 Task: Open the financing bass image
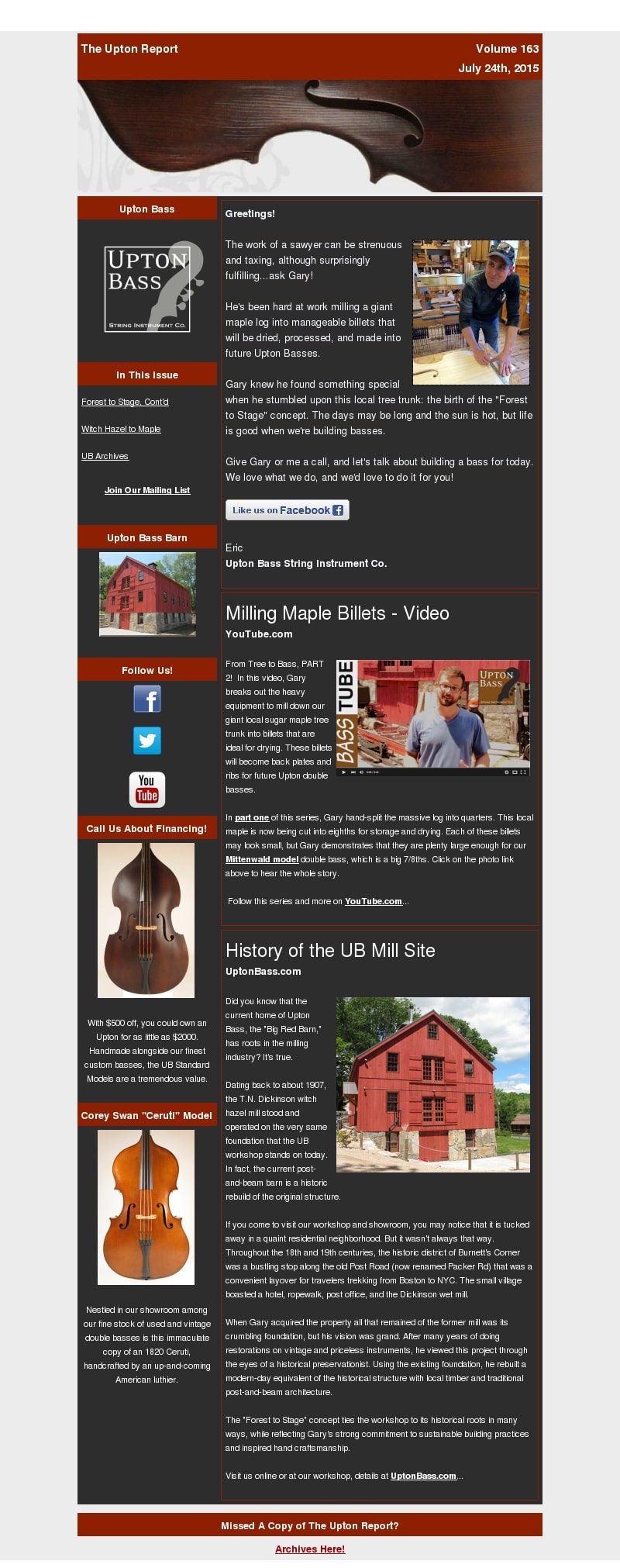(x=146, y=920)
